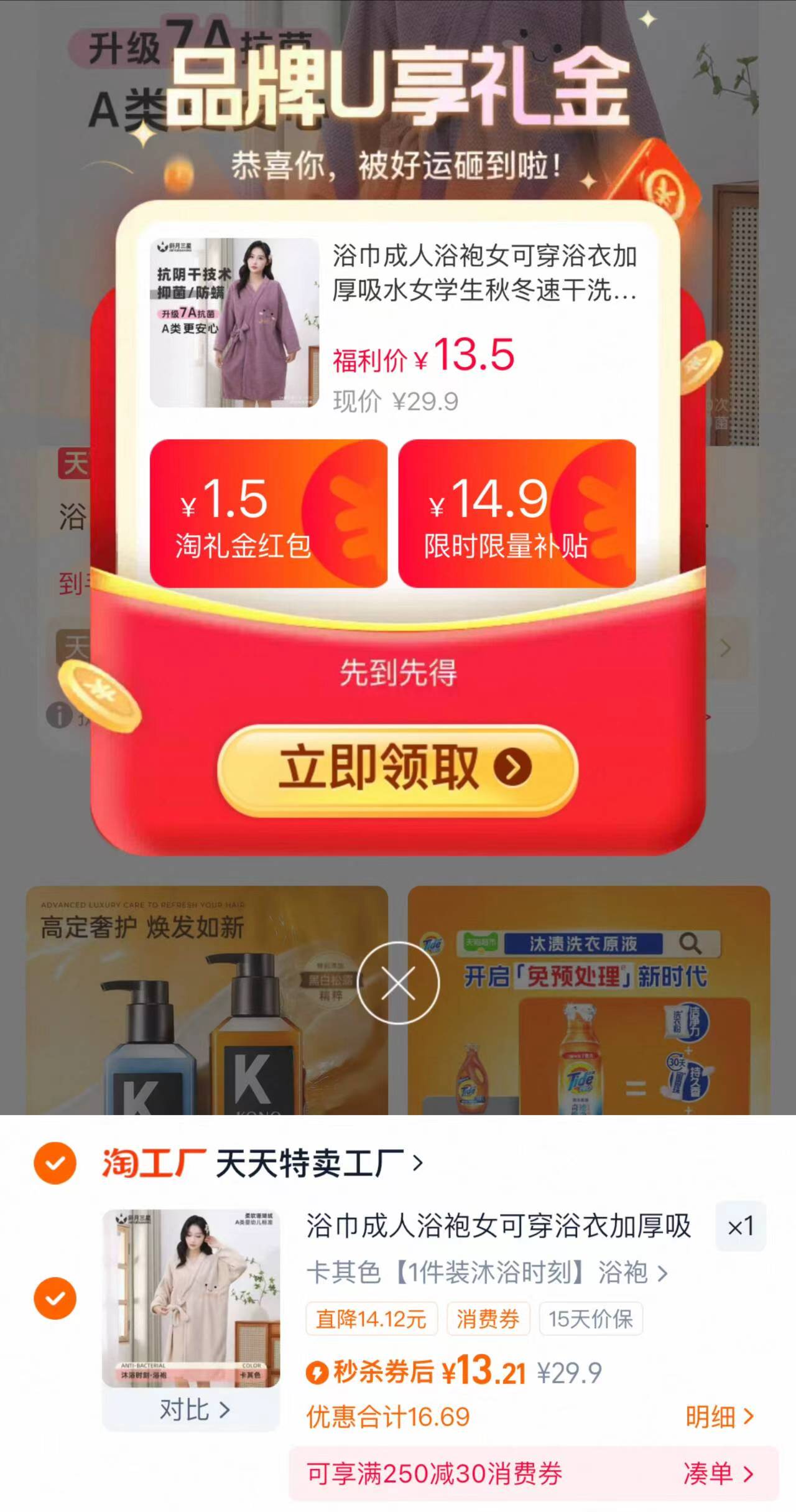Tap 立即领取 to claim the coupons
The image size is (796, 1512).
pyautogui.click(x=396, y=770)
